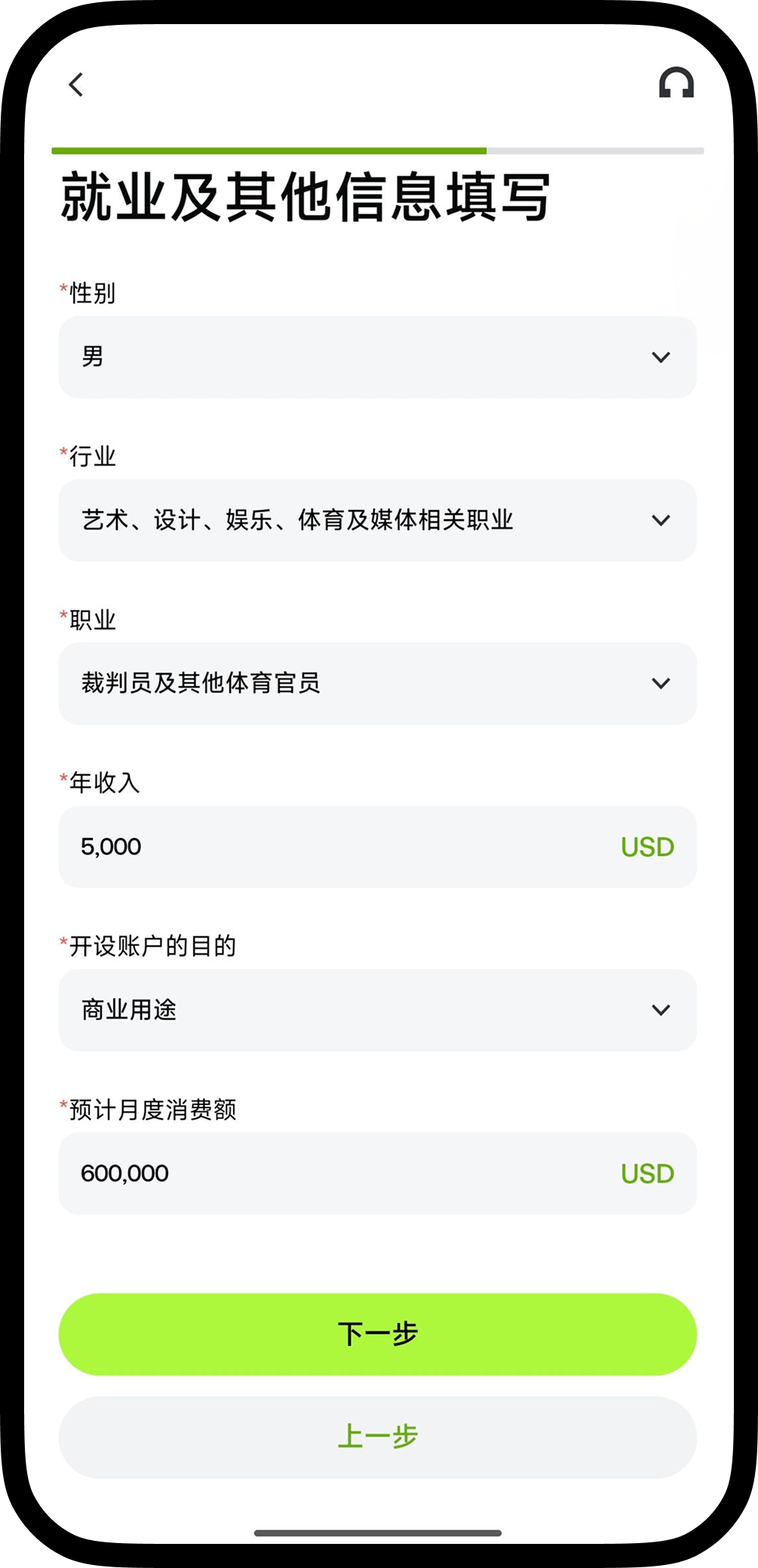Edit the 年收入 annual income field
Image resolution: width=758 pixels, height=1568 pixels.
coord(378,847)
